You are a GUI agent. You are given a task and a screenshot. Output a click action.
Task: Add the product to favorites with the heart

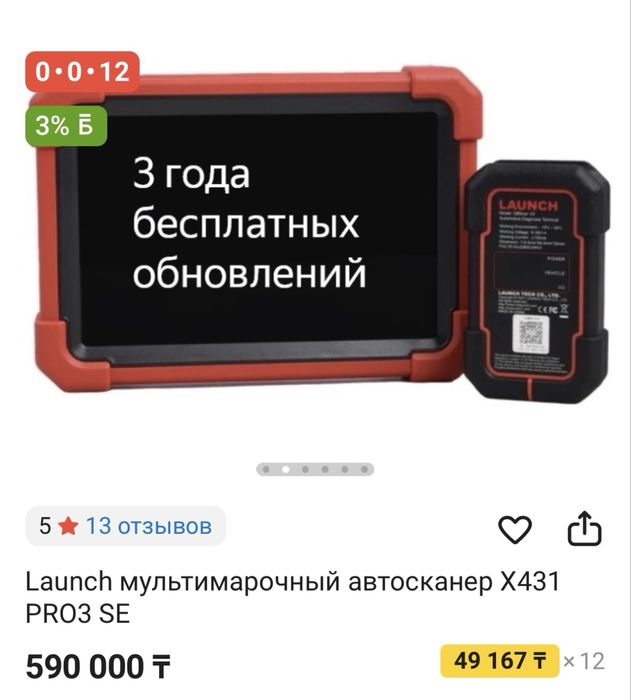[x=515, y=530]
